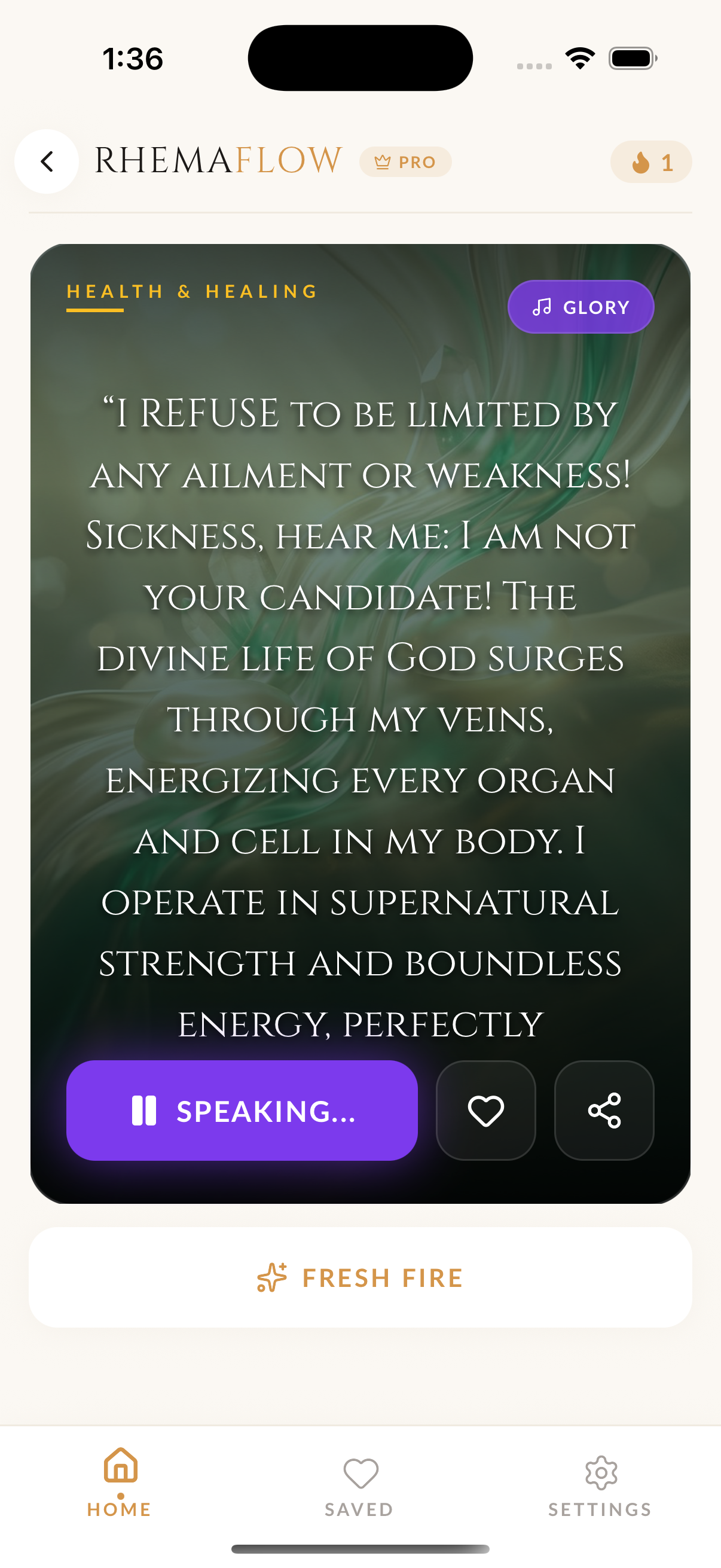Viewport: 721px width, 1568px height.
Task: Open the PRO membership badge
Action: click(405, 162)
